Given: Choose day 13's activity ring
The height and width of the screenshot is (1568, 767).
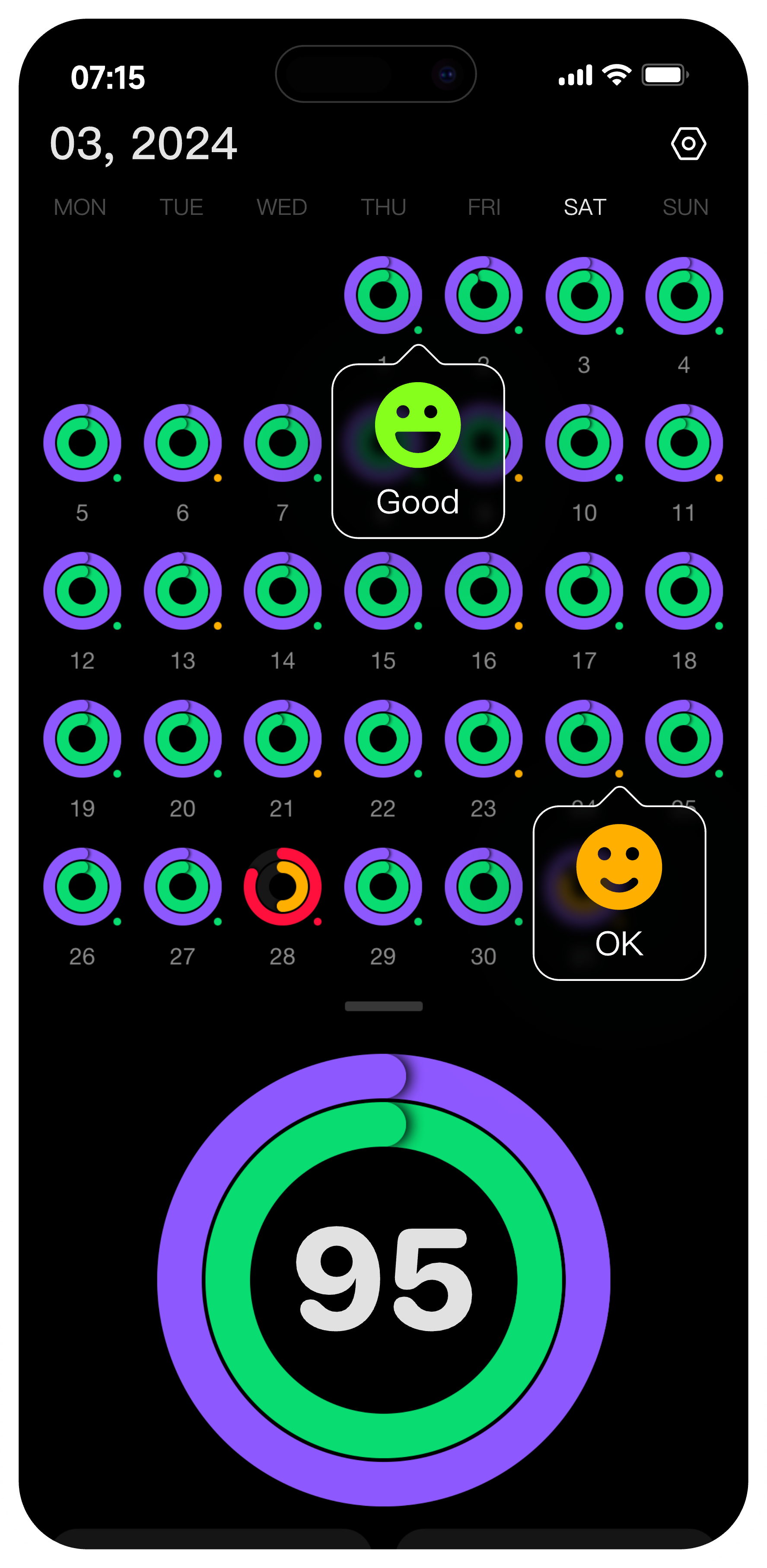Looking at the screenshot, I should click(182, 591).
